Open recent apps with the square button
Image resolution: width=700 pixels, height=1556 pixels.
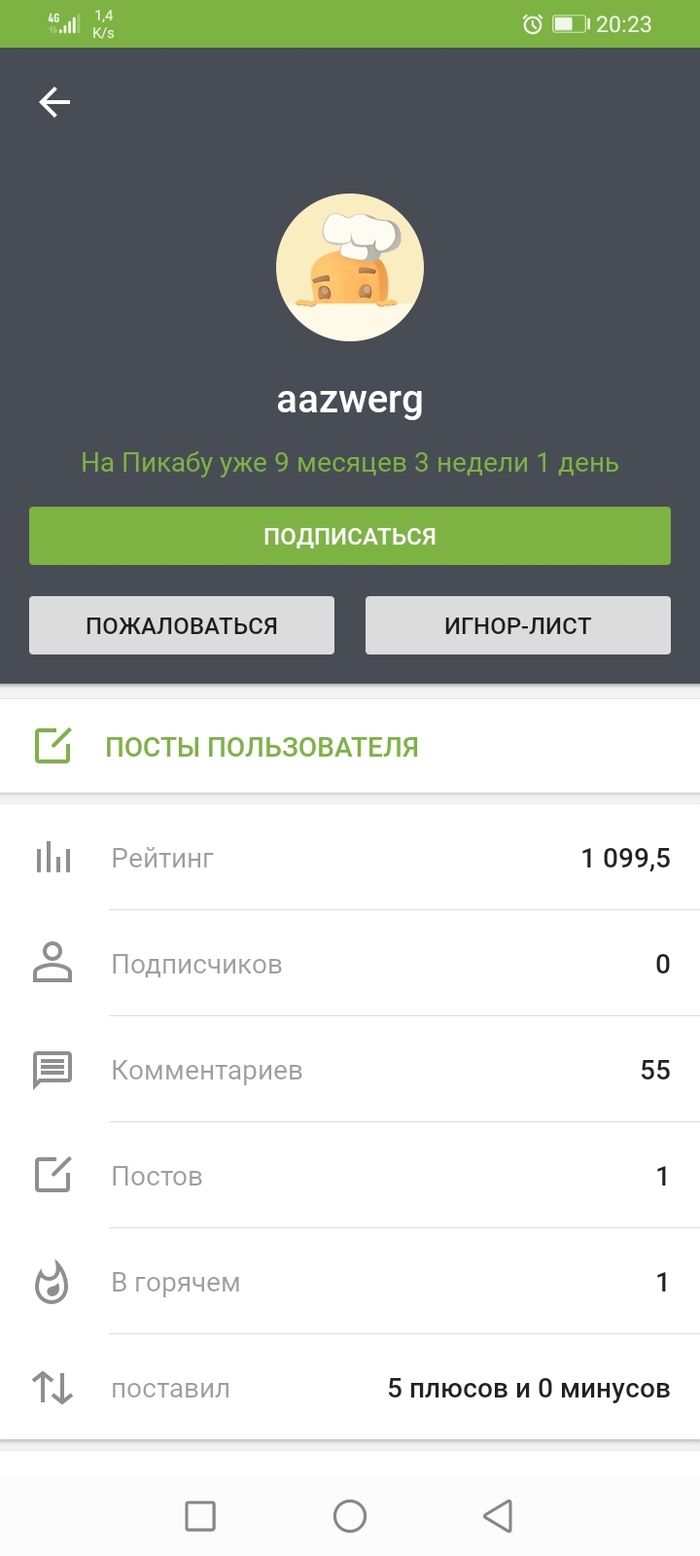pos(201,1515)
